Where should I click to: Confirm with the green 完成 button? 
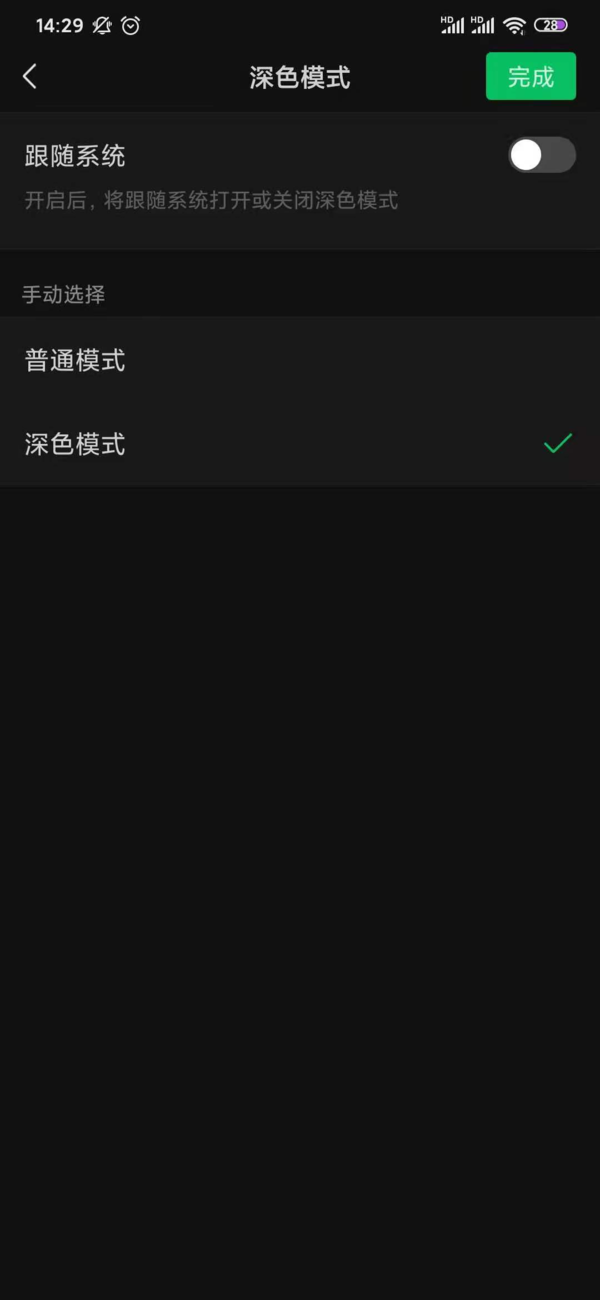(530, 77)
